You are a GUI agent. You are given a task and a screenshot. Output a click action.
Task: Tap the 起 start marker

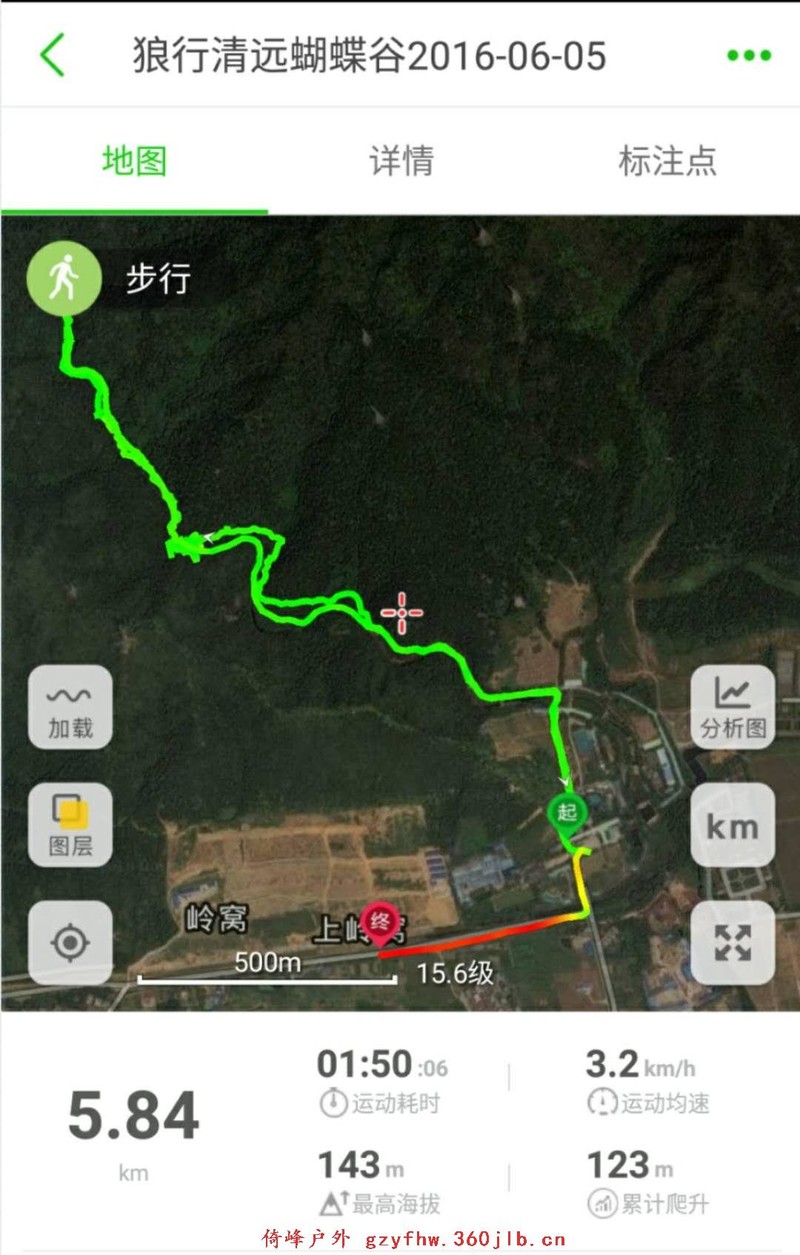coord(567,811)
